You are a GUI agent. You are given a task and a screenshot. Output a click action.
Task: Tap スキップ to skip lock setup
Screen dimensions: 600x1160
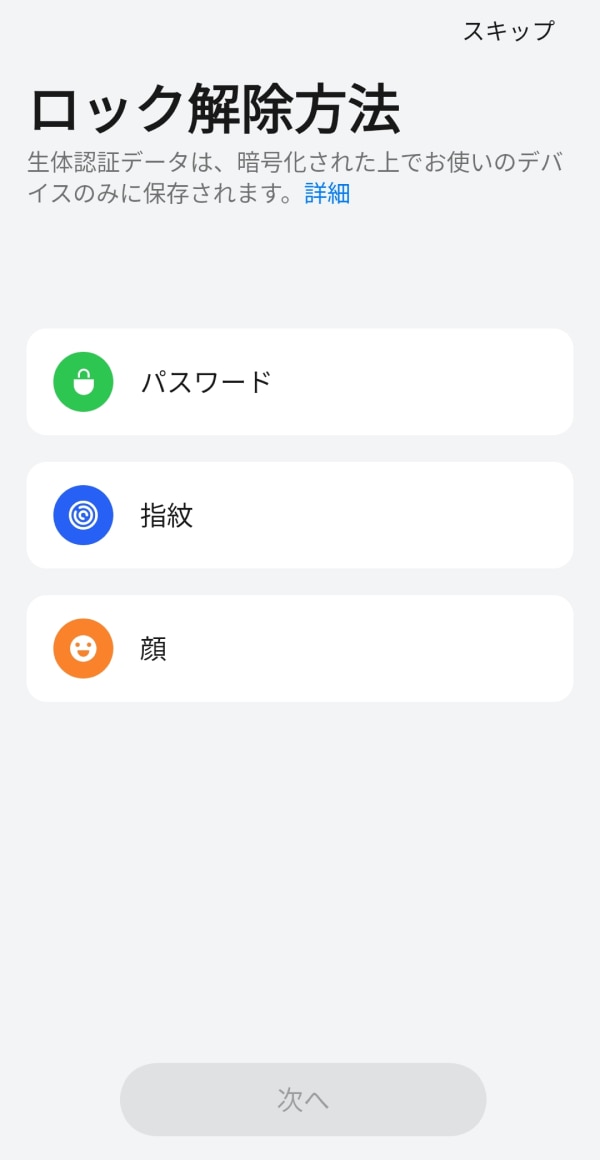(x=508, y=31)
